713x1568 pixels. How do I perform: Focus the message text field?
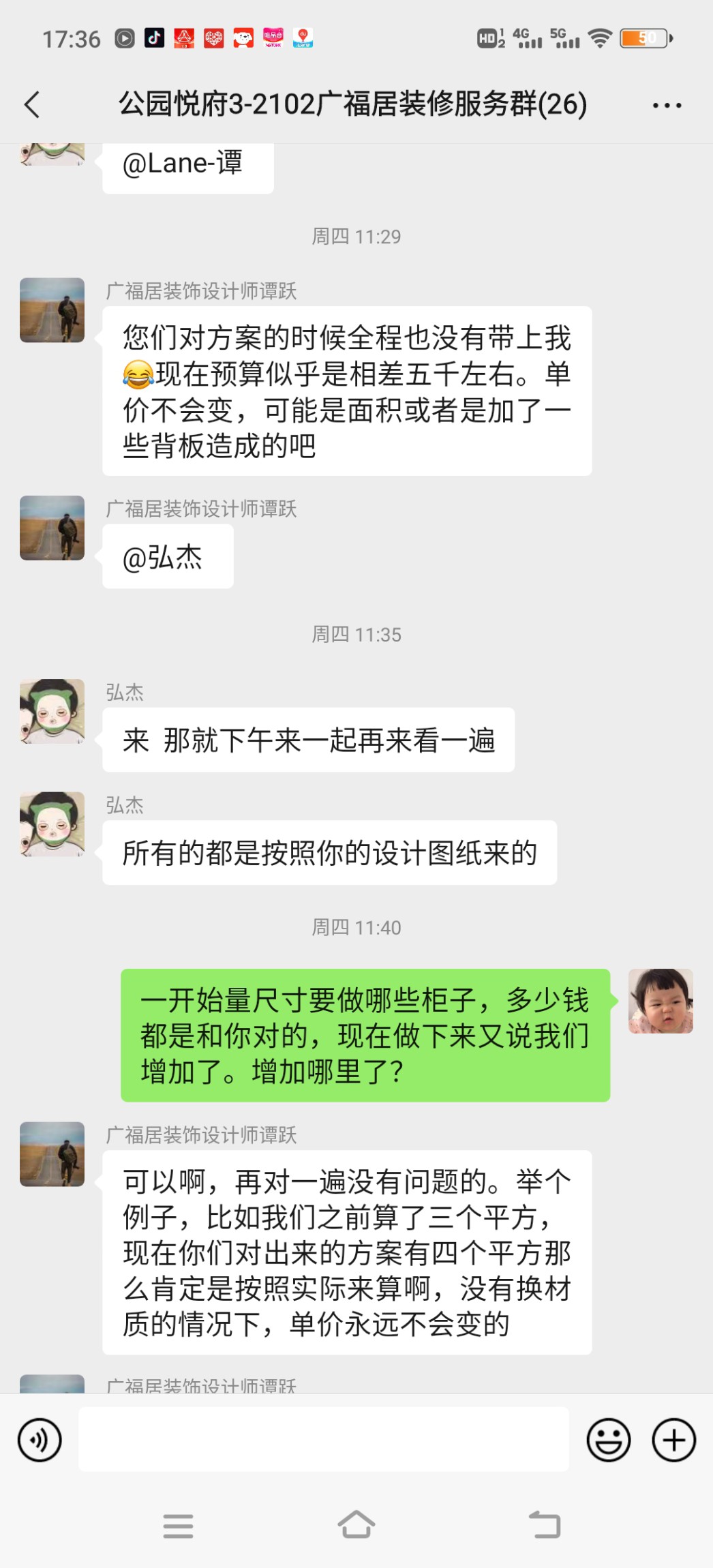(323, 1439)
